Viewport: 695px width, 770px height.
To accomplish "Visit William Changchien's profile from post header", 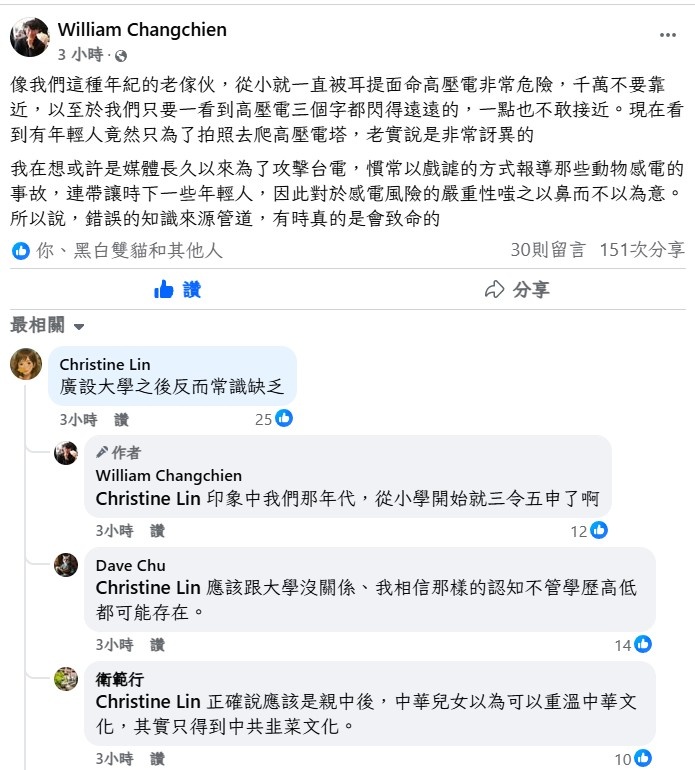I will click(142, 30).
